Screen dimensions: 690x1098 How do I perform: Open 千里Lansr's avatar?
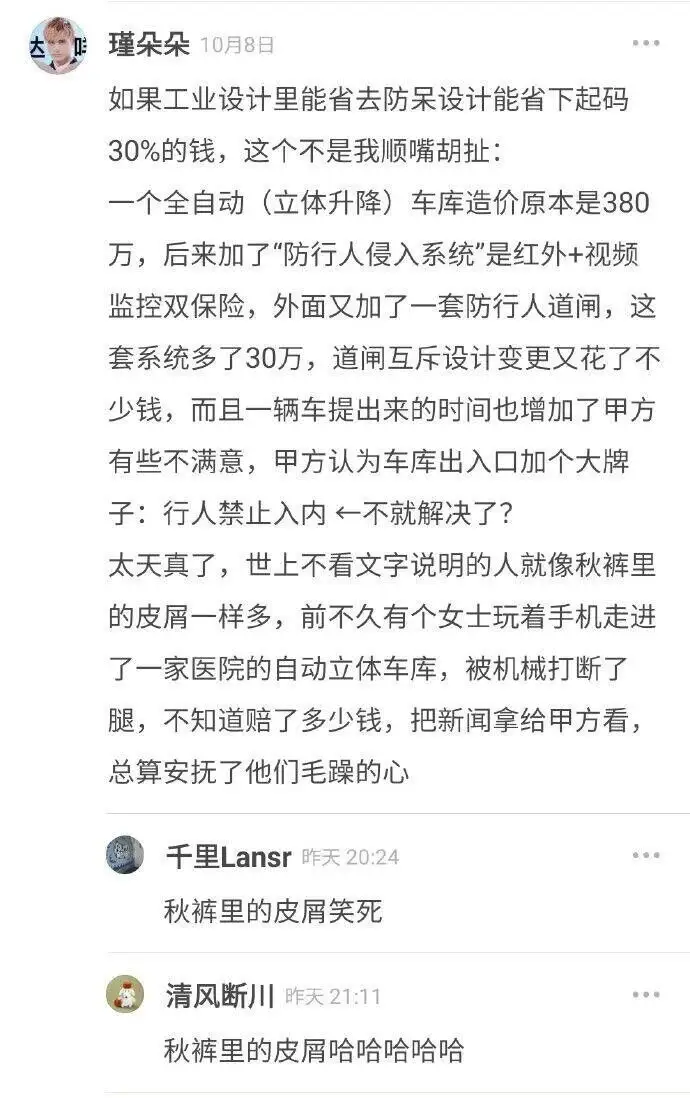coord(125,854)
